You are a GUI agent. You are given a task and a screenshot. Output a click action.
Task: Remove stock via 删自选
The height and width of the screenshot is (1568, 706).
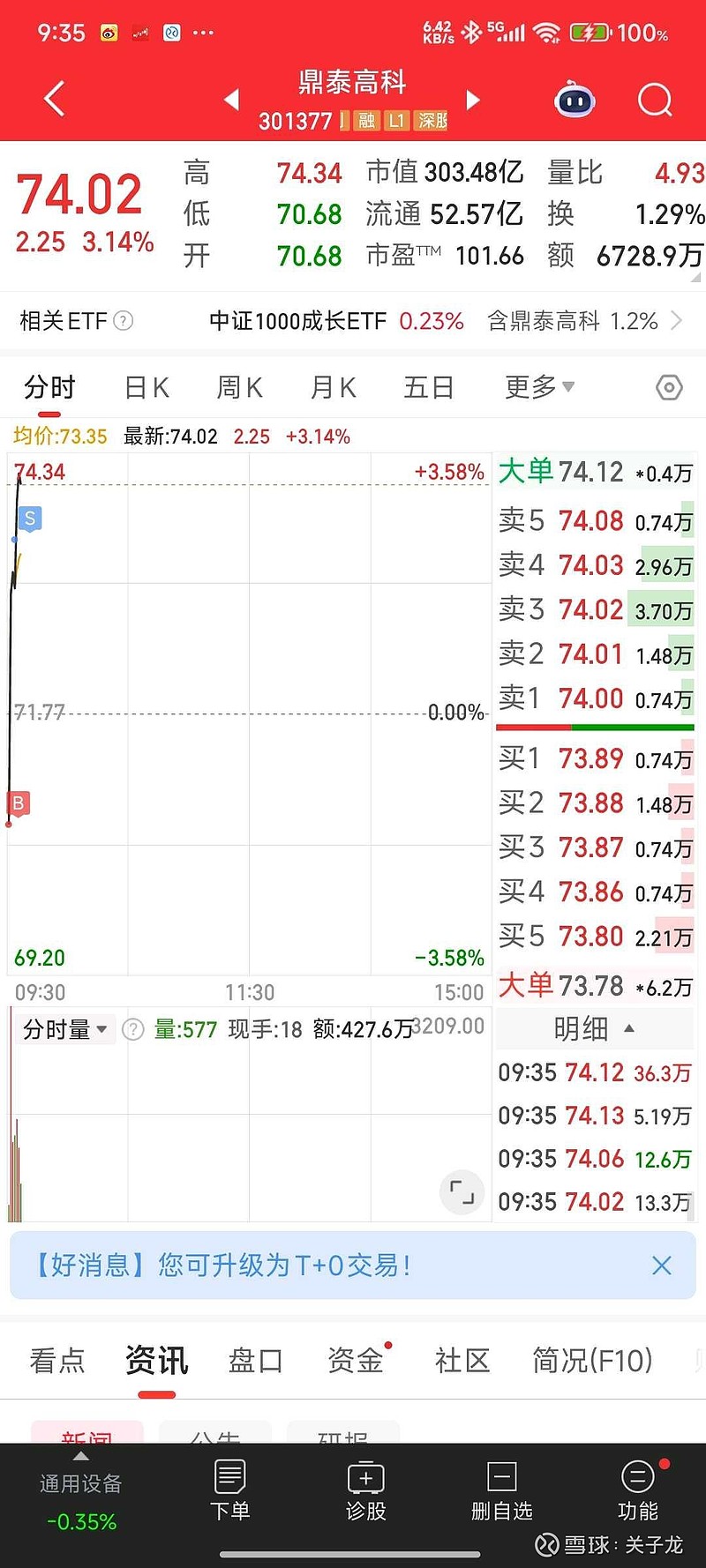(501, 1491)
